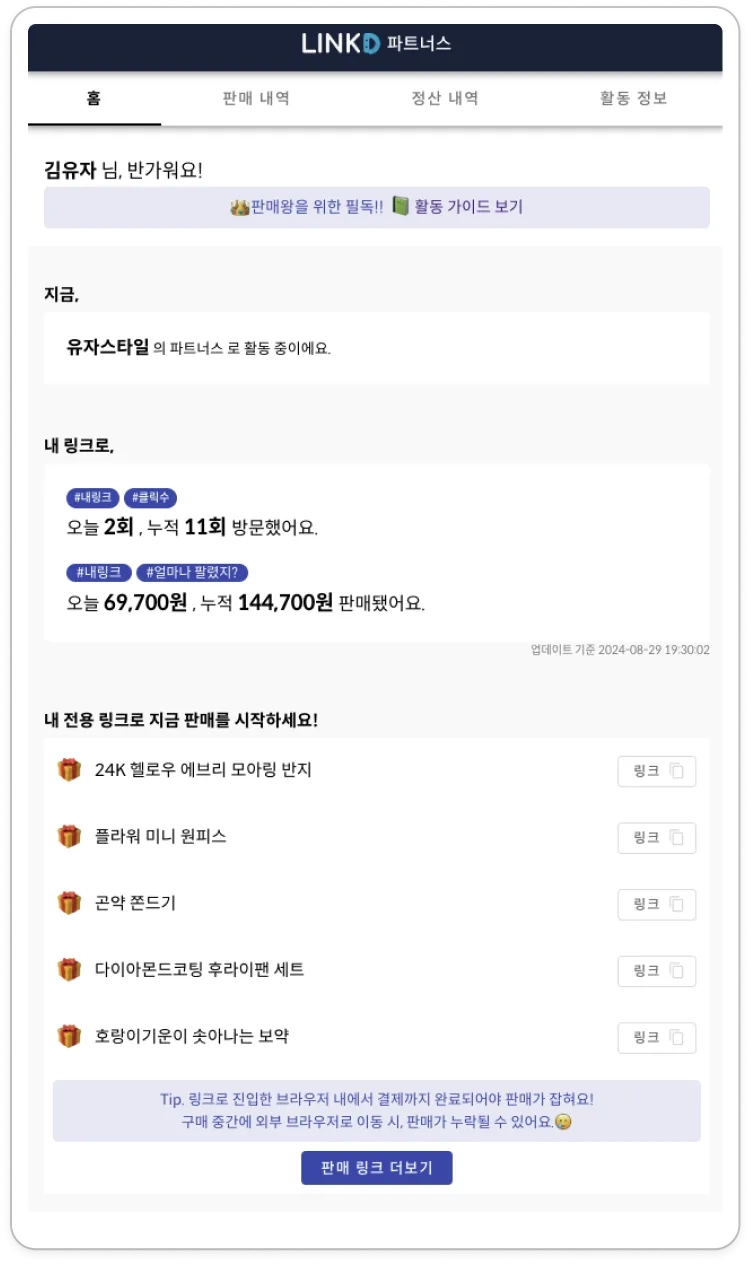Copy link for 다이아몬드코팅 후라이팬 세트
The width and height of the screenshot is (751, 1265).
click(656, 971)
